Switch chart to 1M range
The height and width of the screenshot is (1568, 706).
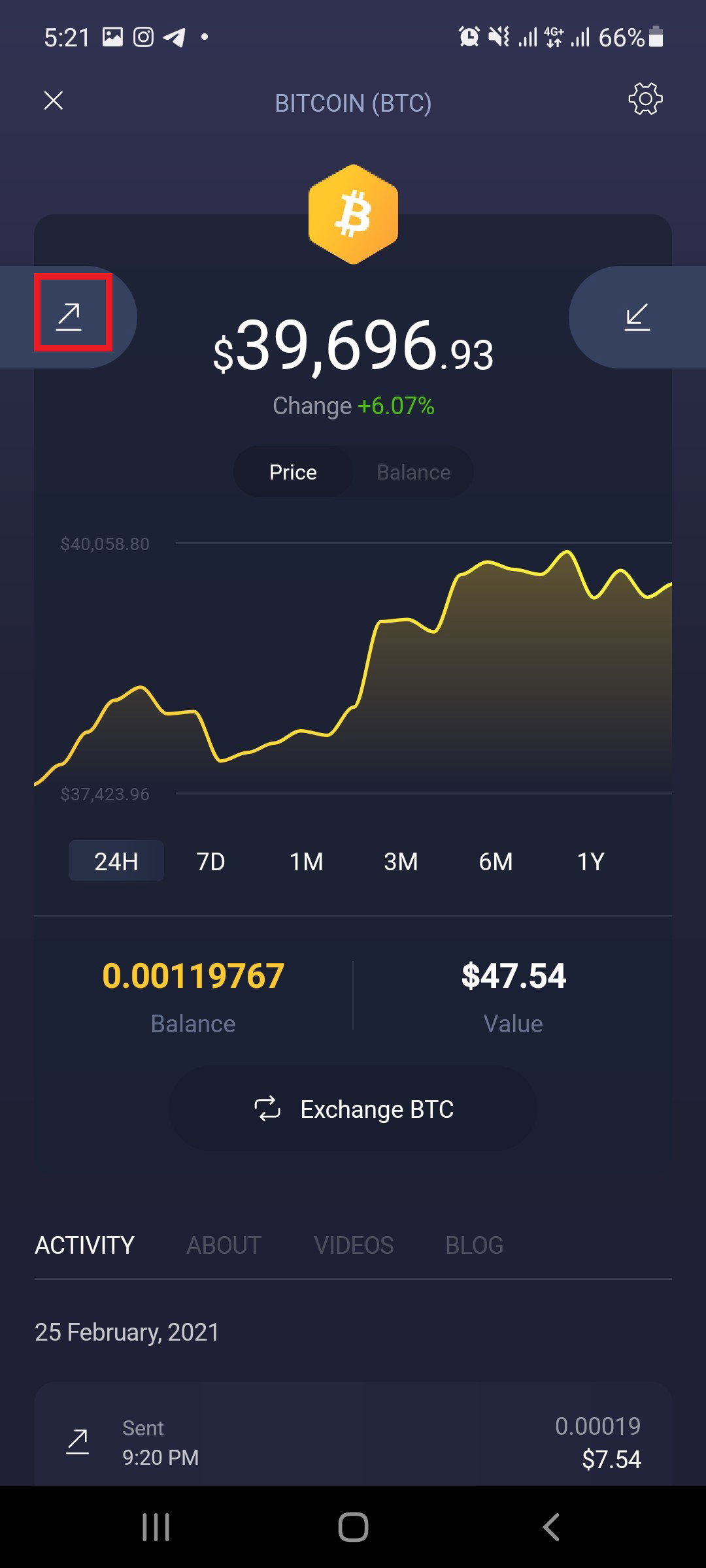pos(306,861)
